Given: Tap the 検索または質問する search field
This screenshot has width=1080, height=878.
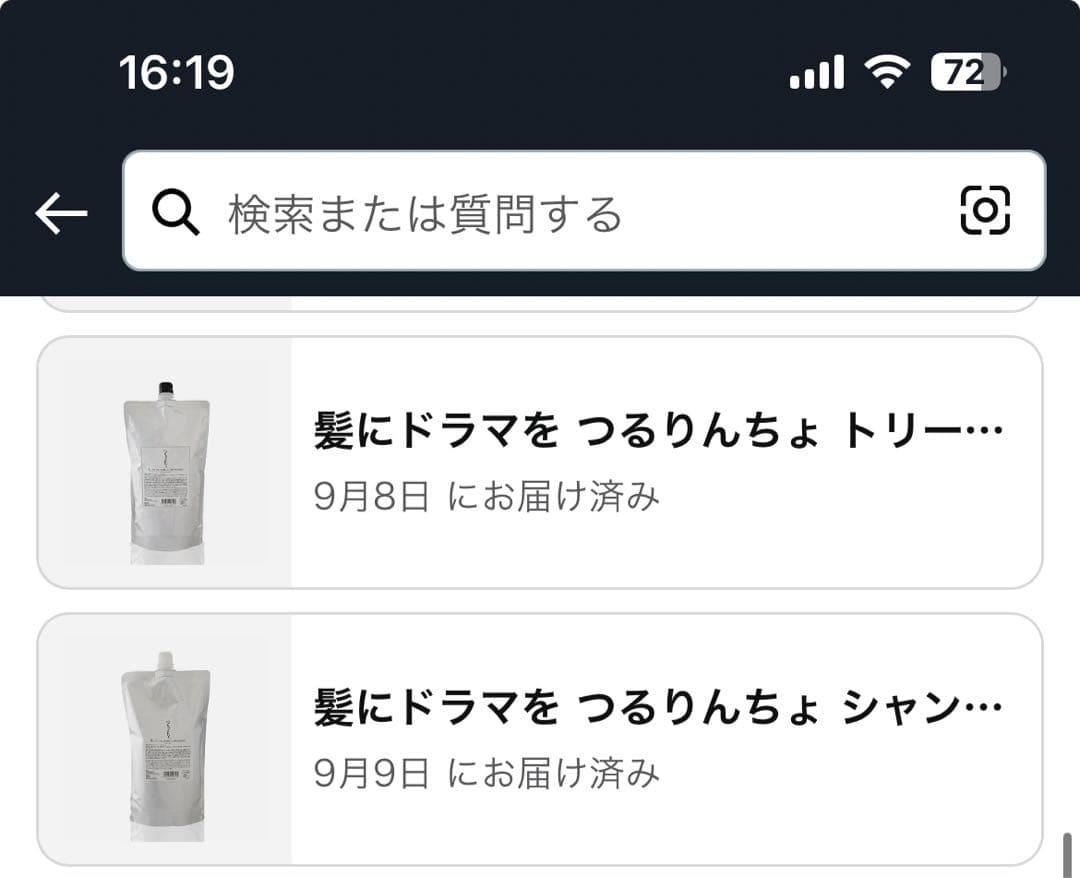Looking at the screenshot, I should [560, 213].
